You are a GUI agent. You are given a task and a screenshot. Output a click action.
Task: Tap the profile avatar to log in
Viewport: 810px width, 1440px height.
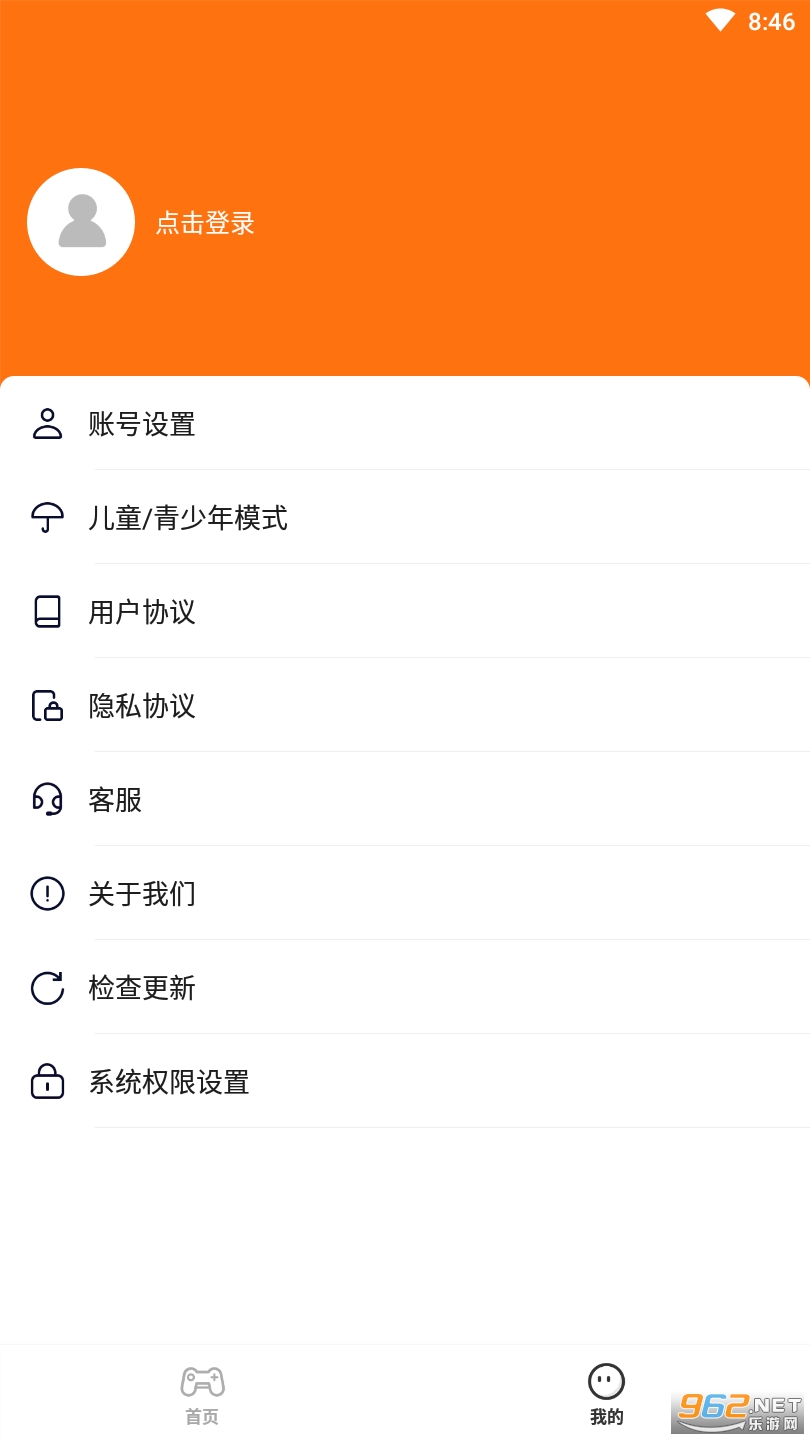click(x=81, y=222)
